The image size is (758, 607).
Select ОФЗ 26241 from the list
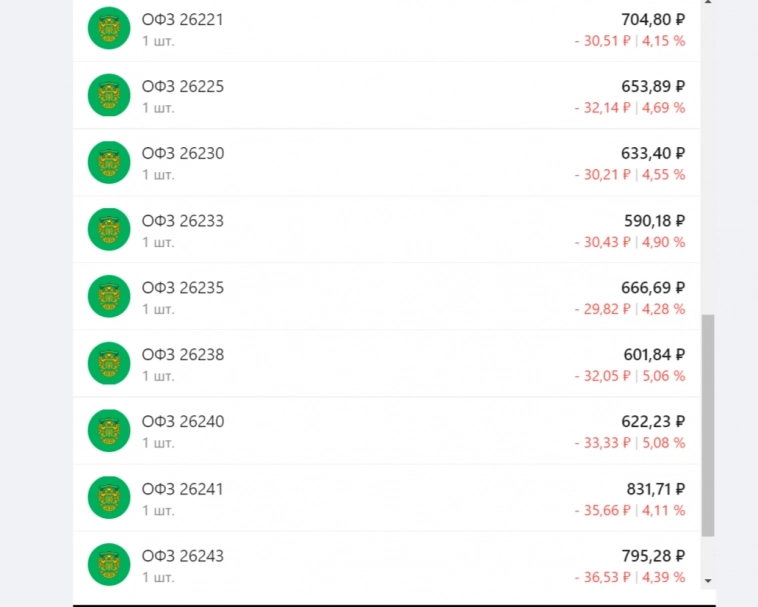point(183,488)
